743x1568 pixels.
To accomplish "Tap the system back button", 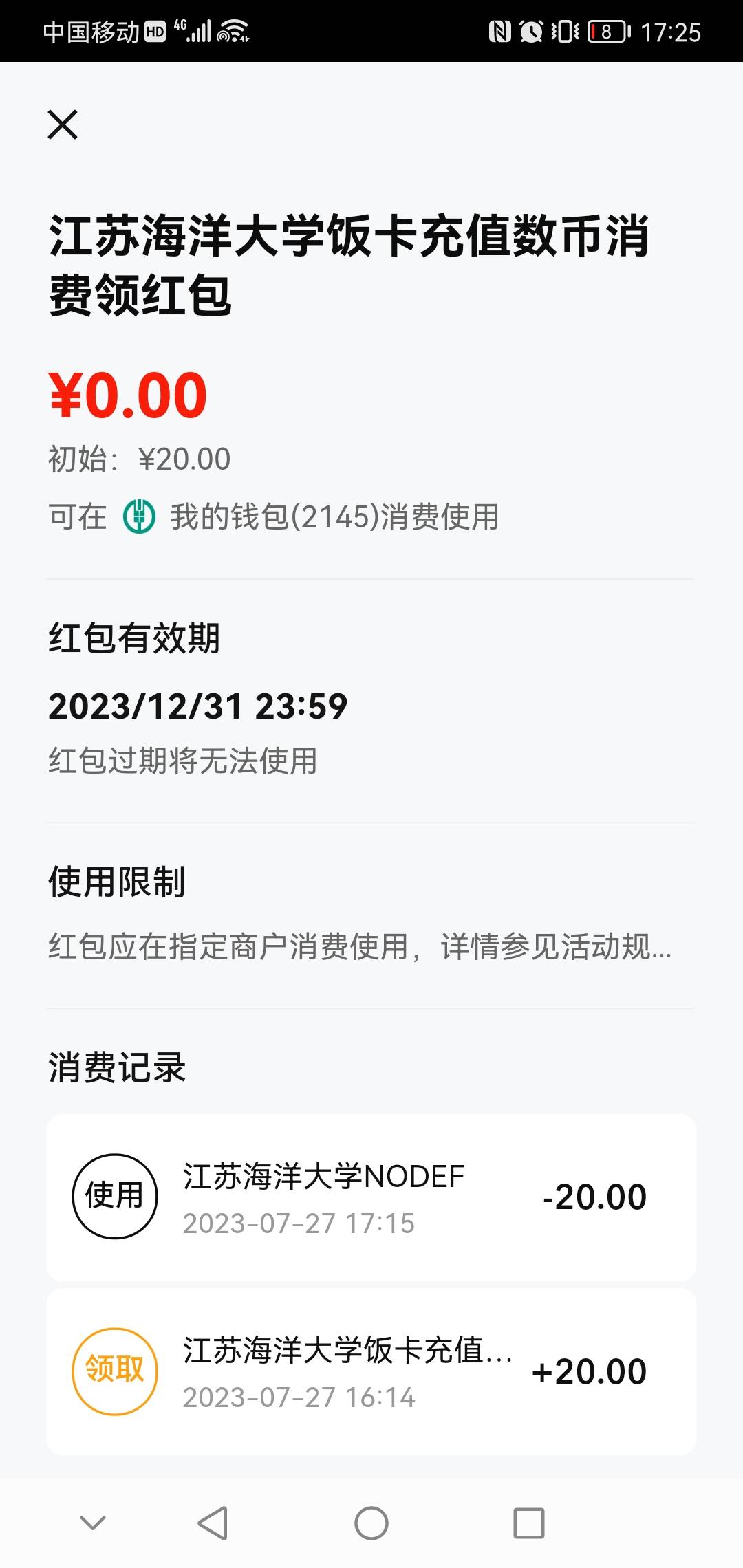I will point(213,1523).
